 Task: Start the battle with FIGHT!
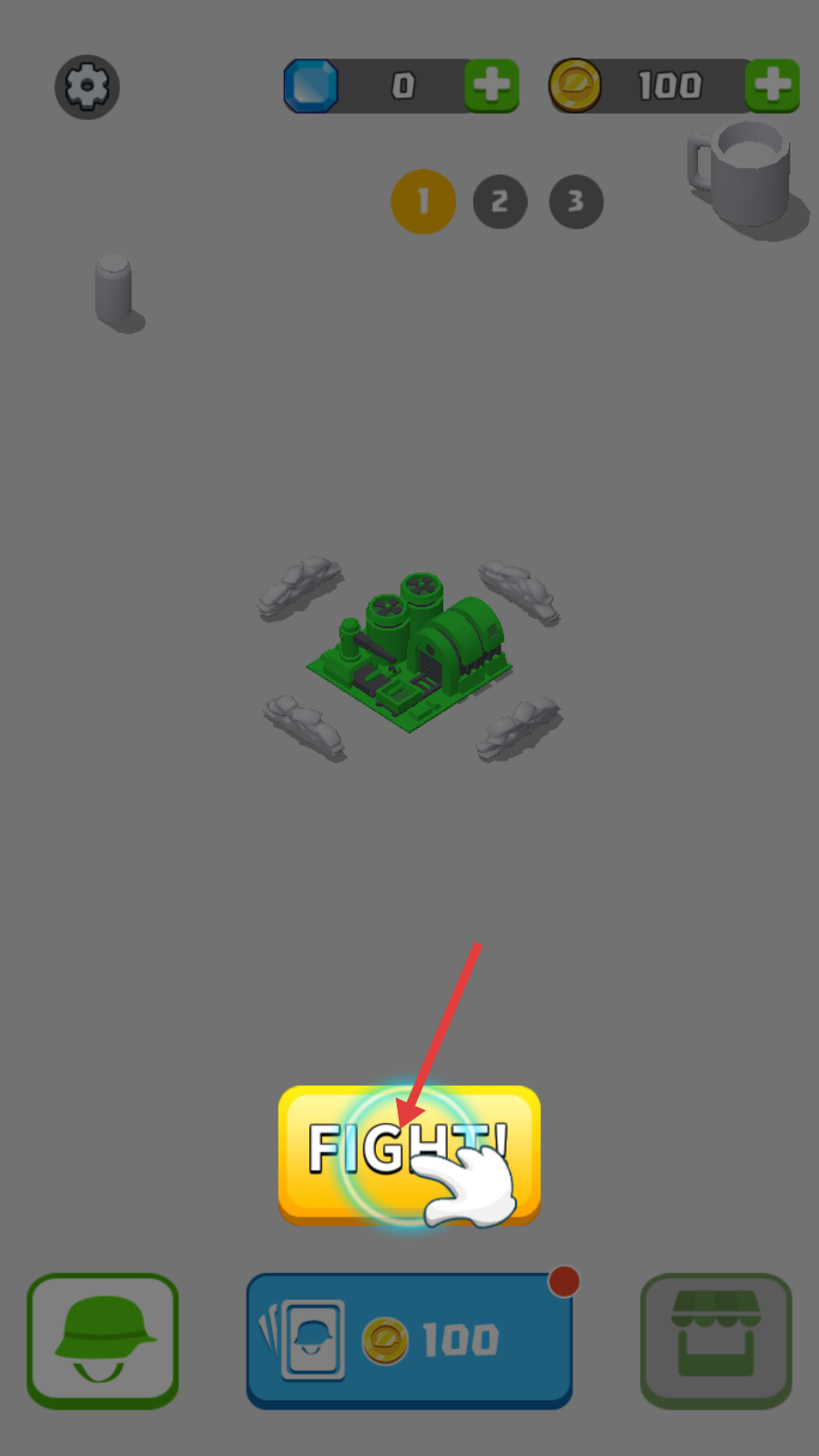(409, 1154)
